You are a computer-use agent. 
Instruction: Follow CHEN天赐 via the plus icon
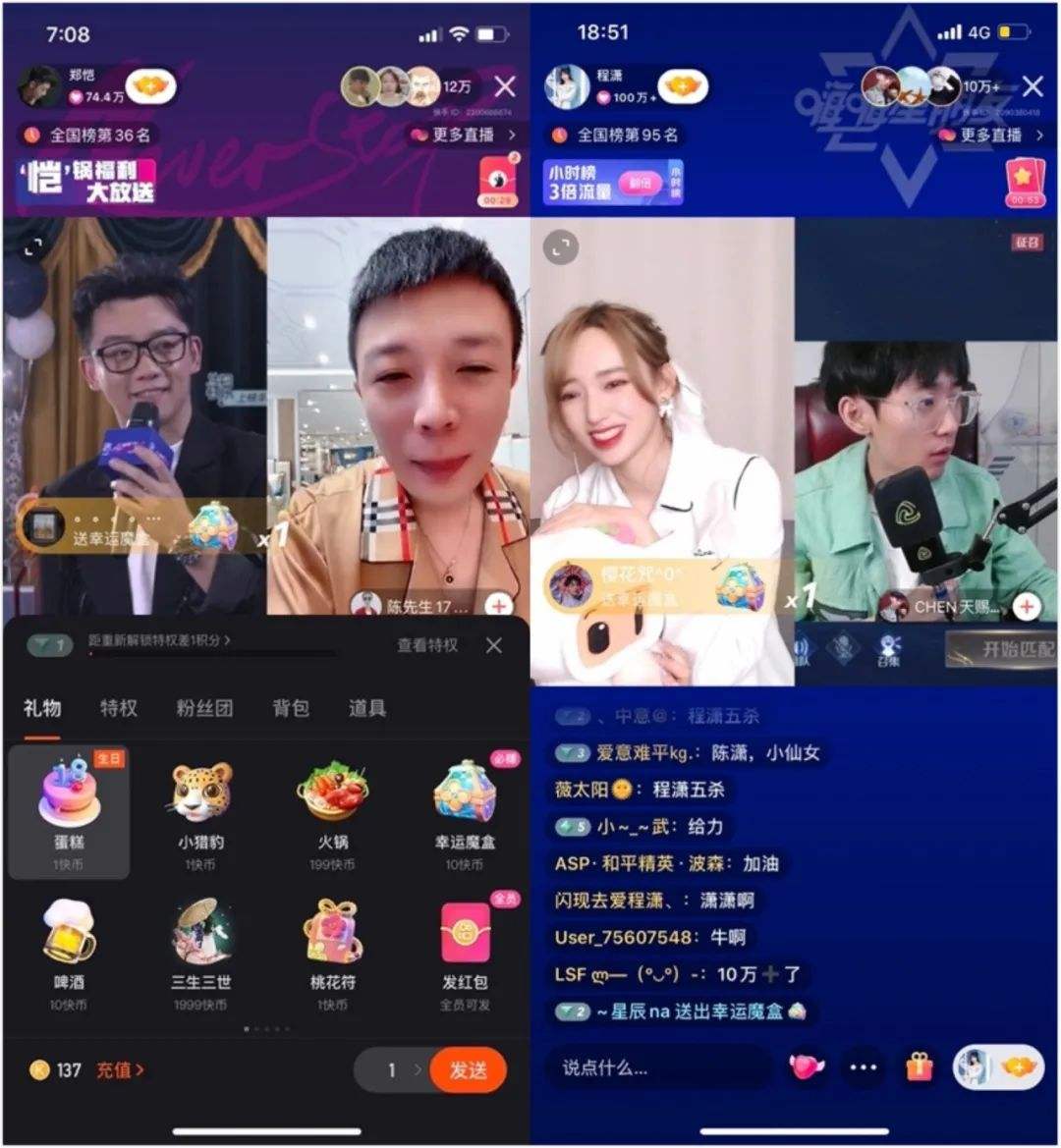pos(1029,607)
